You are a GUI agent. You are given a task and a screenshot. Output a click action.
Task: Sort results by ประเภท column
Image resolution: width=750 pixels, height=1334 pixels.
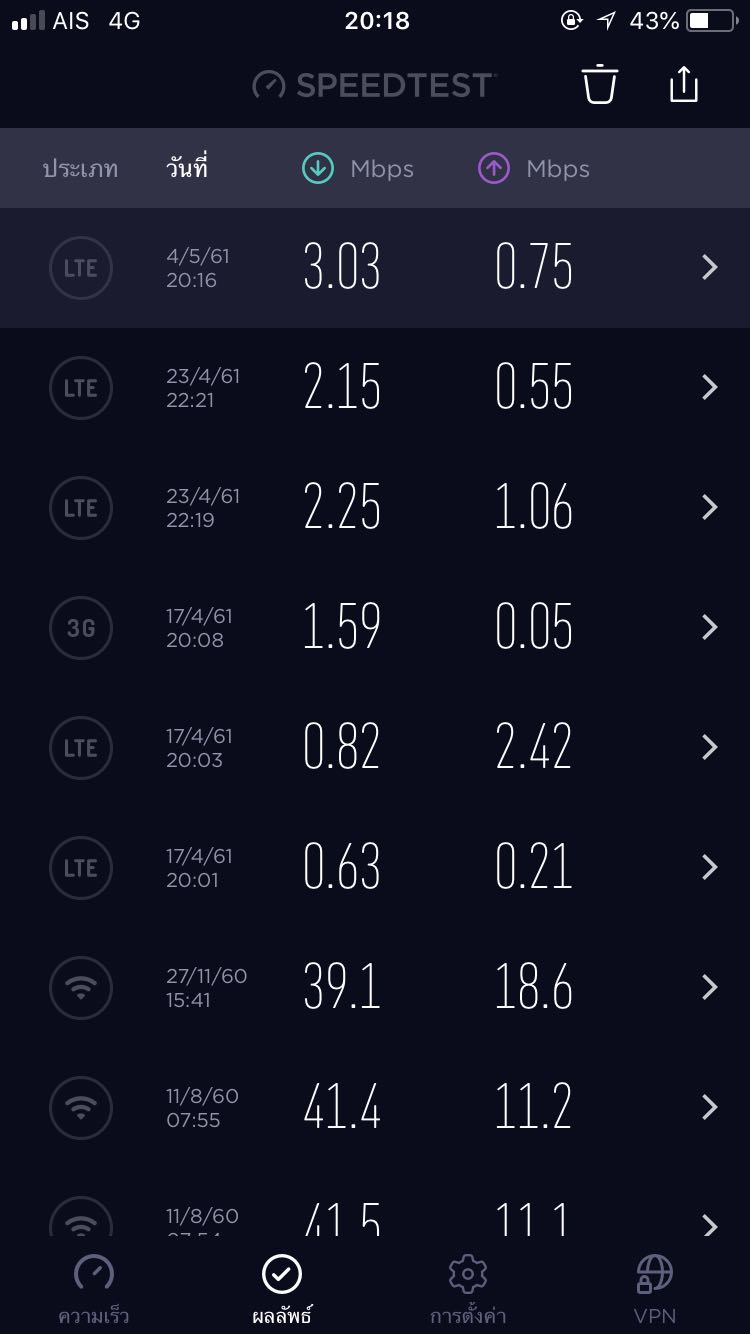tap(80, 169)
